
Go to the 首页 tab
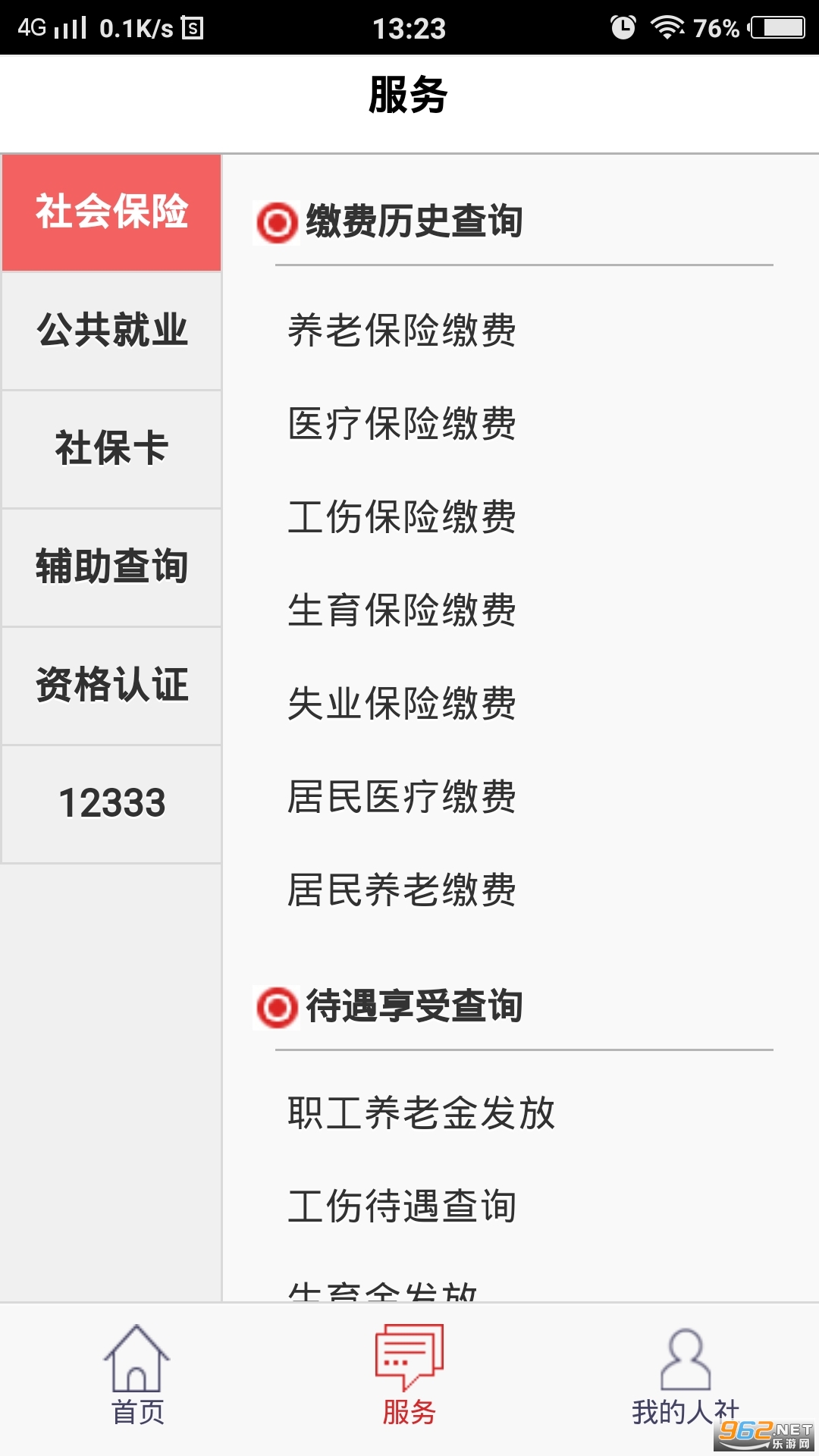tap(137, 1376)
